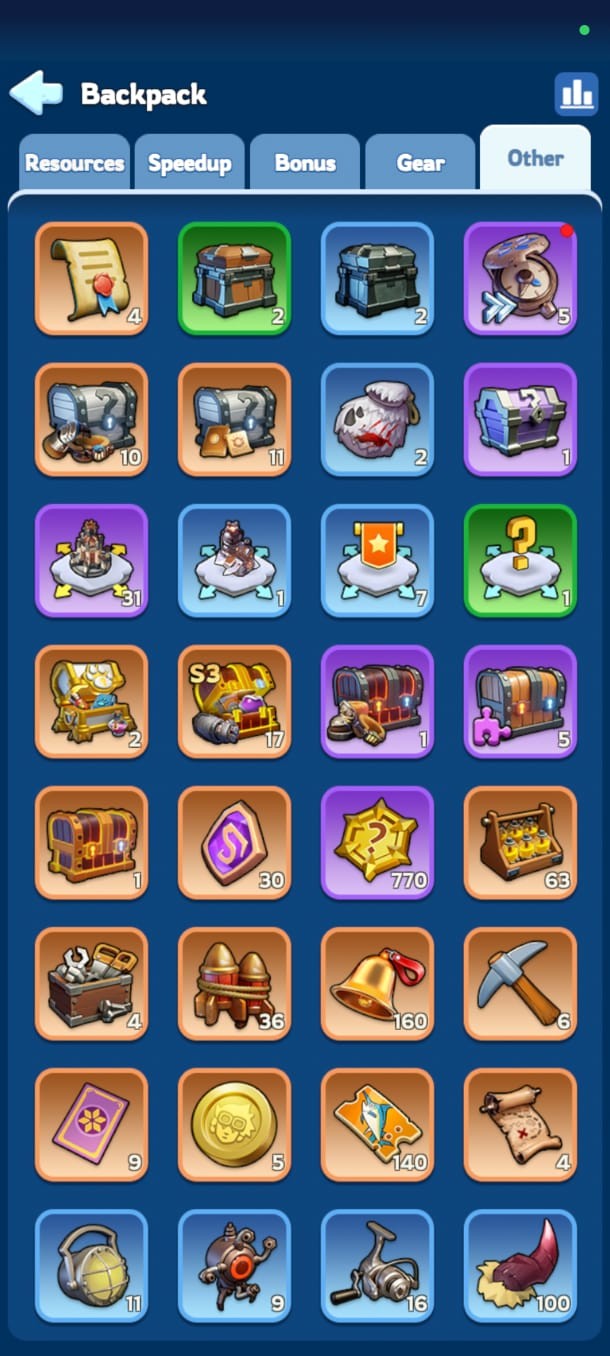Open the potion crate item with 63
Viewport: 610px width, 1356px height.
(x=520, y=843)
